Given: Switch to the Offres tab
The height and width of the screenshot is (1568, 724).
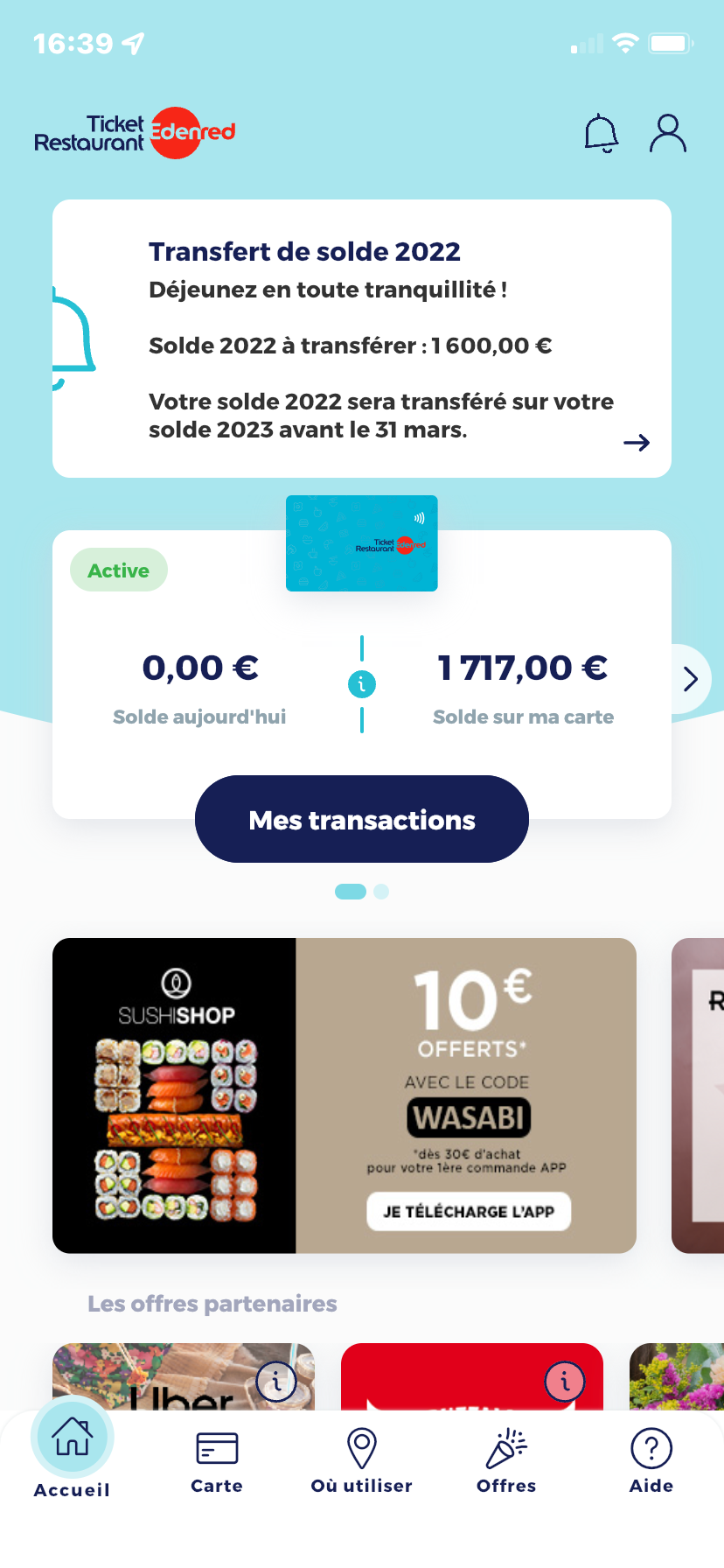Looking at the screenshot, I should (x=506, y=1461).
